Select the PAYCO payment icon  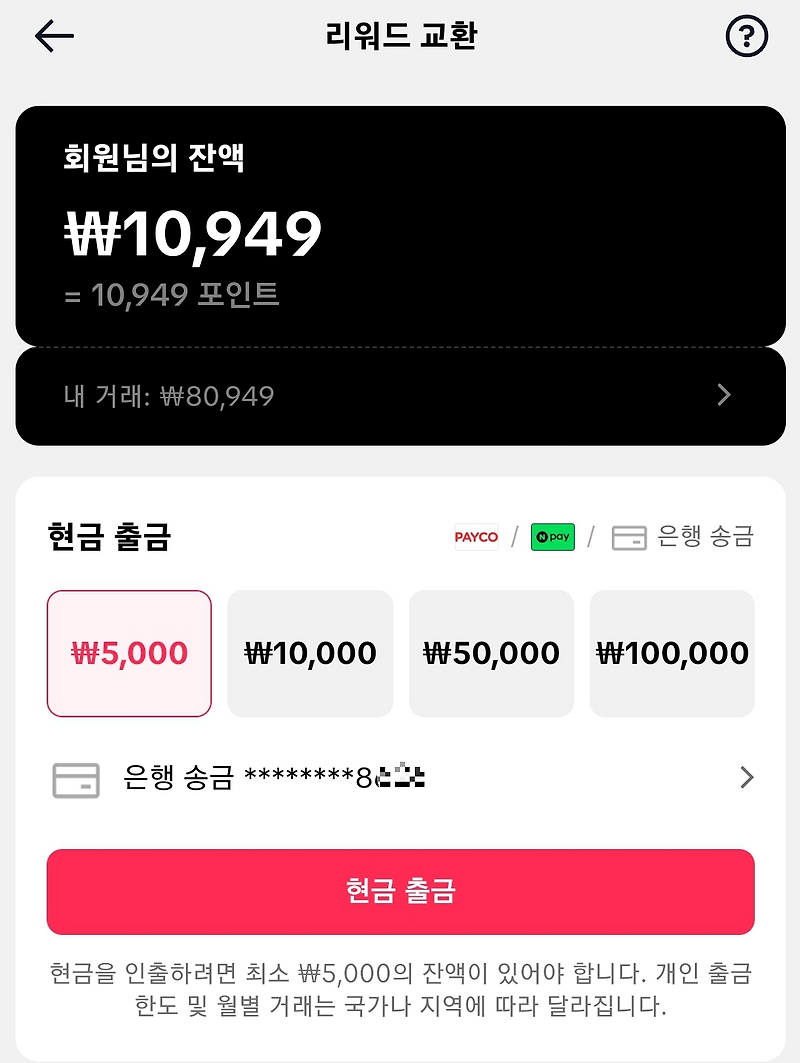tap(477, 537)
